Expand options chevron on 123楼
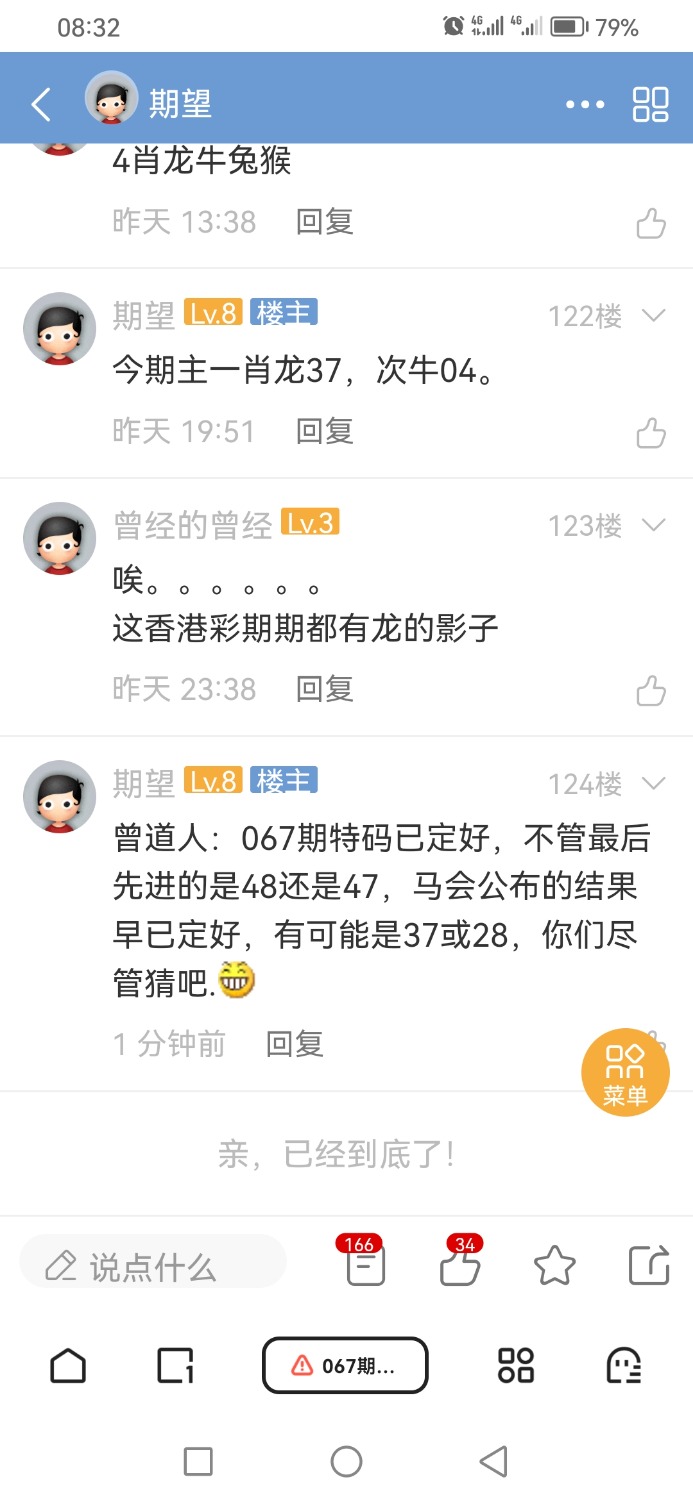 point(653,525)
